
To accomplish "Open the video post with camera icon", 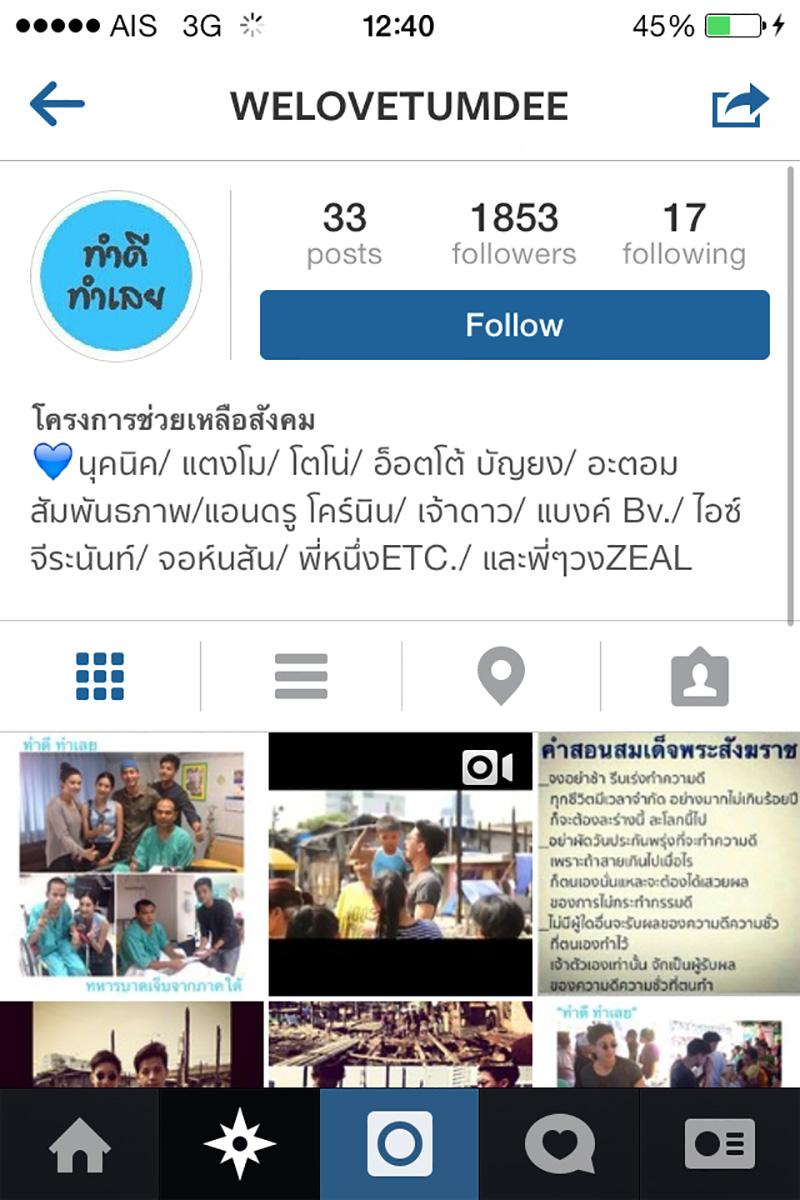I will click(400, 864).
